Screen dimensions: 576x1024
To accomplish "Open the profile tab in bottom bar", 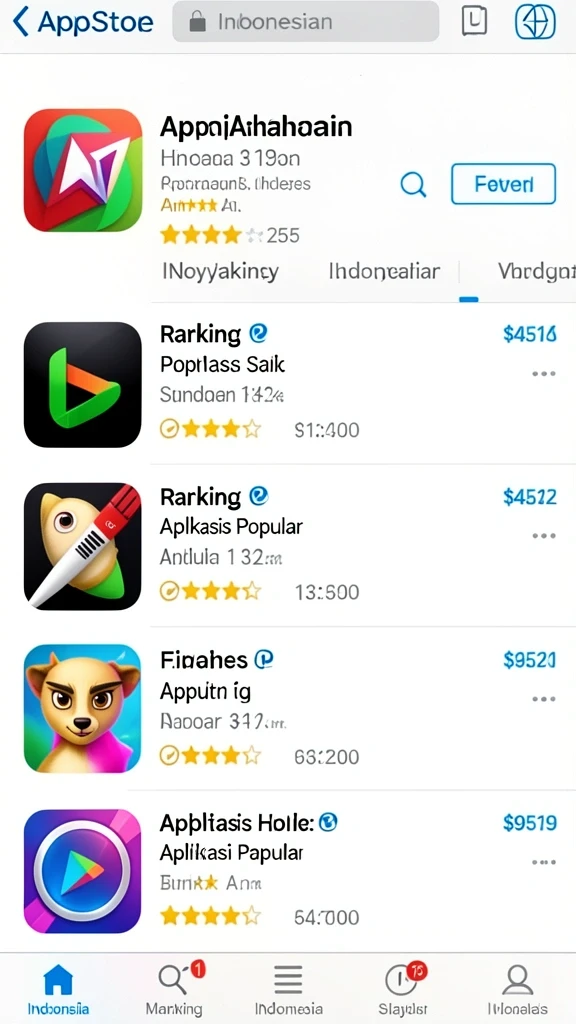I will [x=517, y=989].
